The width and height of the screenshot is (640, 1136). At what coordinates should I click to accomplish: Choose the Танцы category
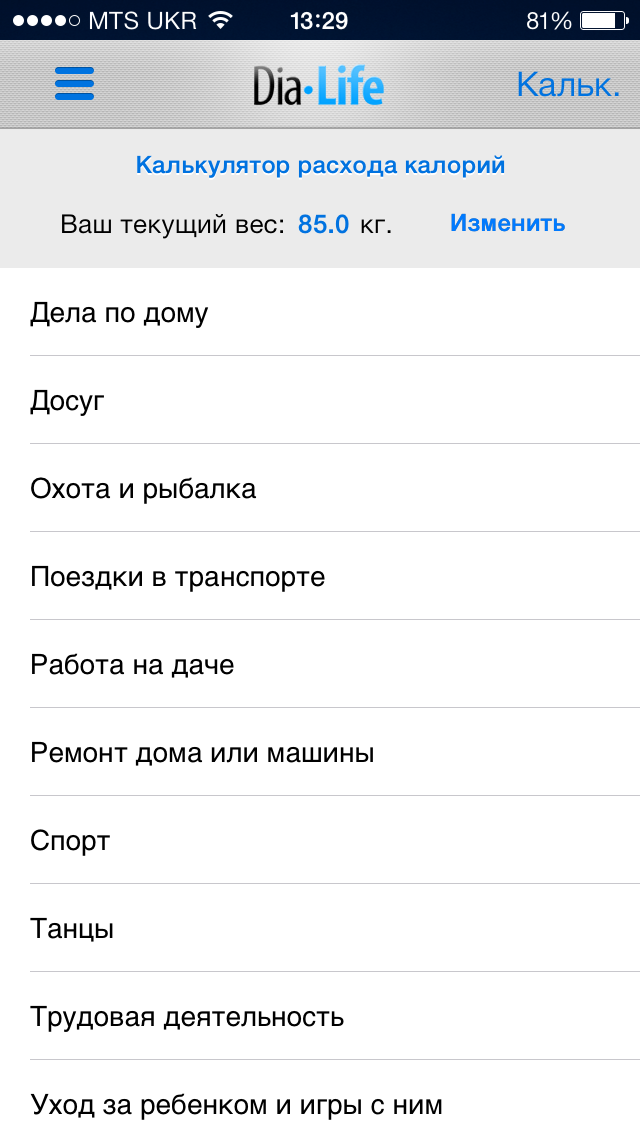(x=320, y=929)
